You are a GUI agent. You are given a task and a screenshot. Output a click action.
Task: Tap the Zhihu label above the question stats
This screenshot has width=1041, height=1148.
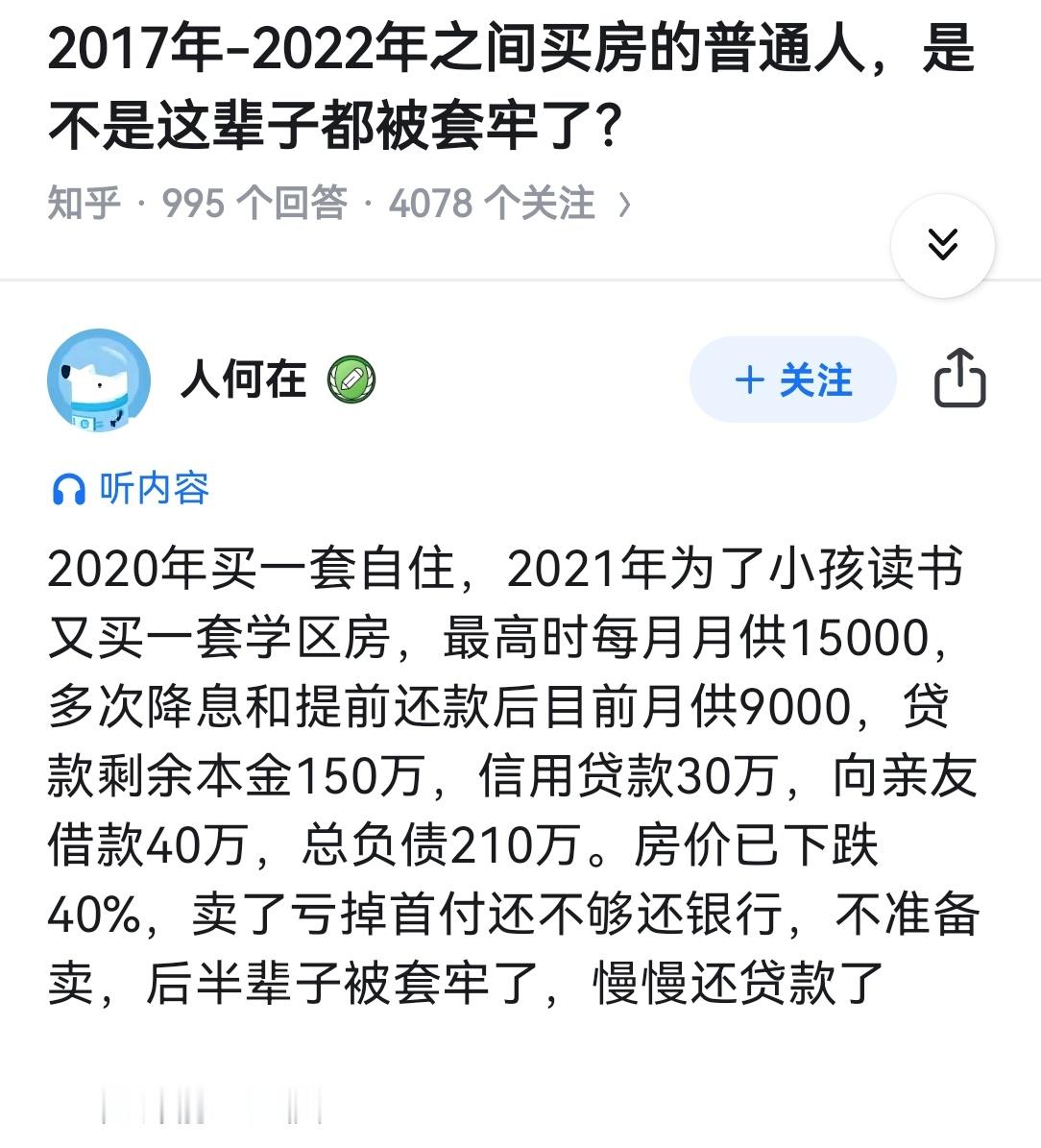pyautogui.click(x=88, y=202)
